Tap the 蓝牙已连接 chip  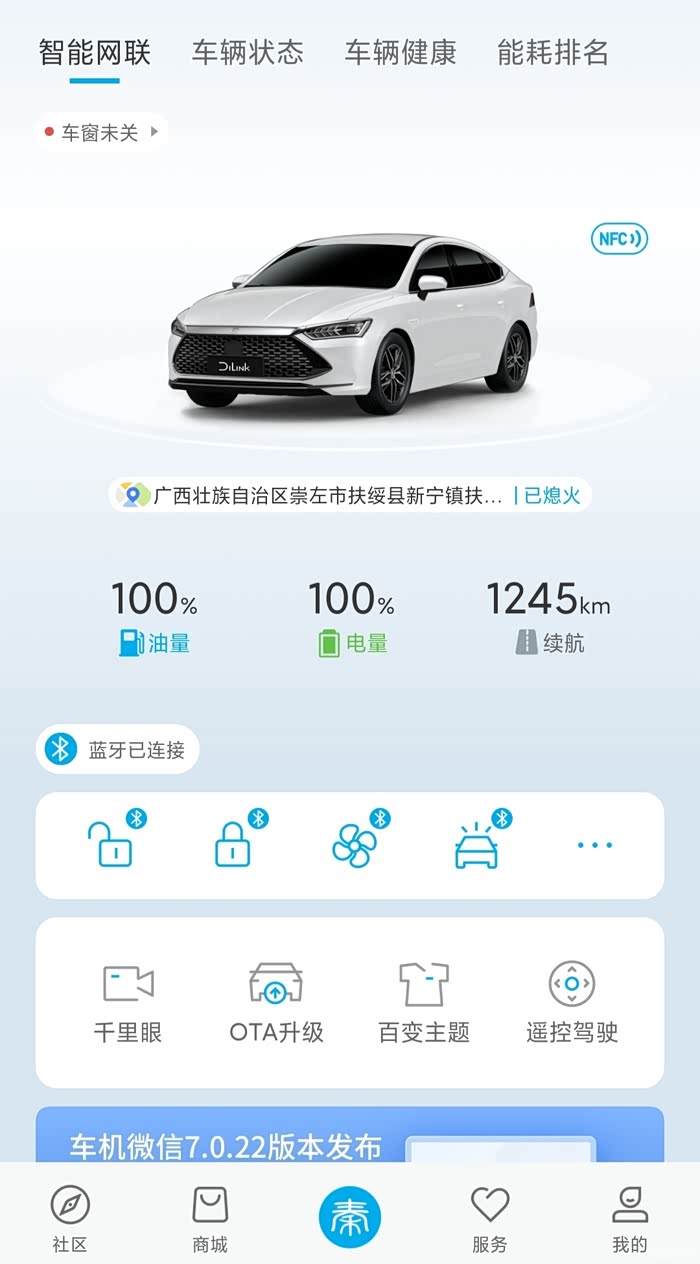point(118,749)
